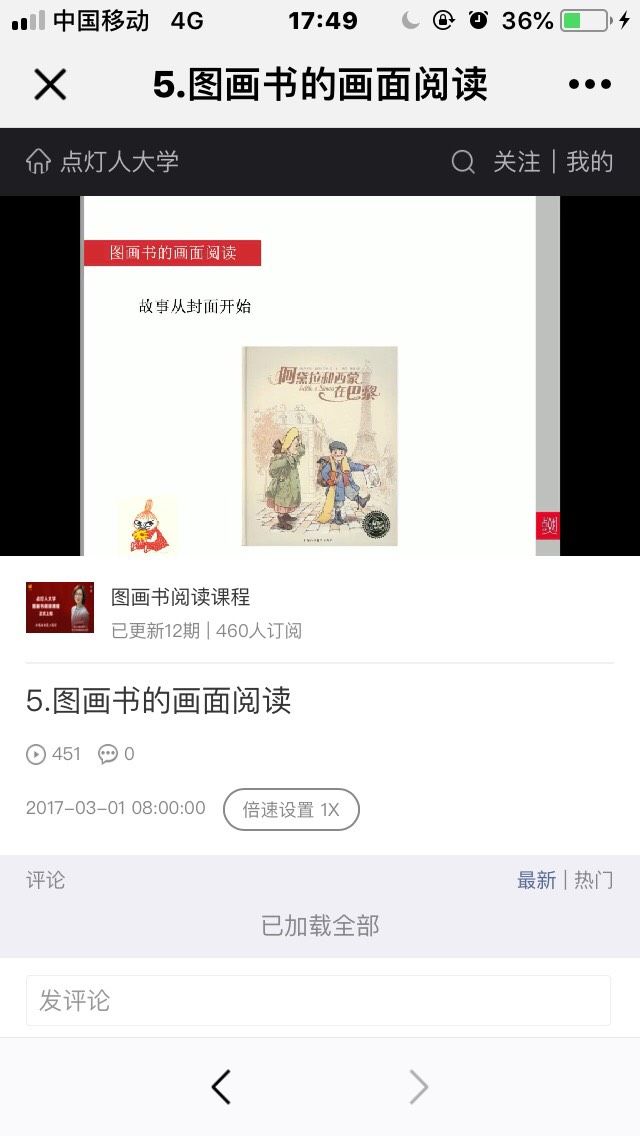Open the search magnifier icon

462,162
